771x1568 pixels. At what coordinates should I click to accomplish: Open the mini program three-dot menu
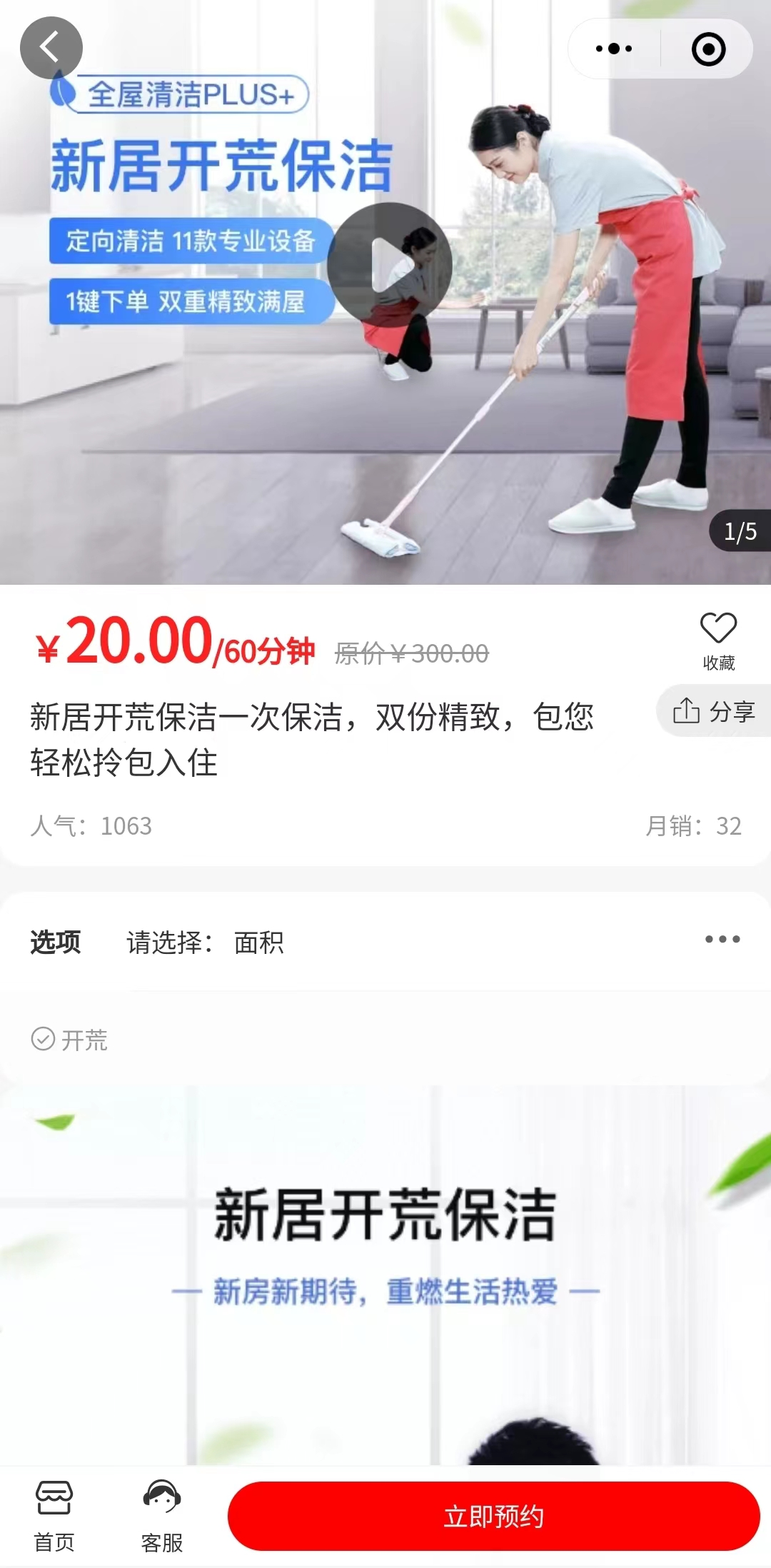pos(614,49)
